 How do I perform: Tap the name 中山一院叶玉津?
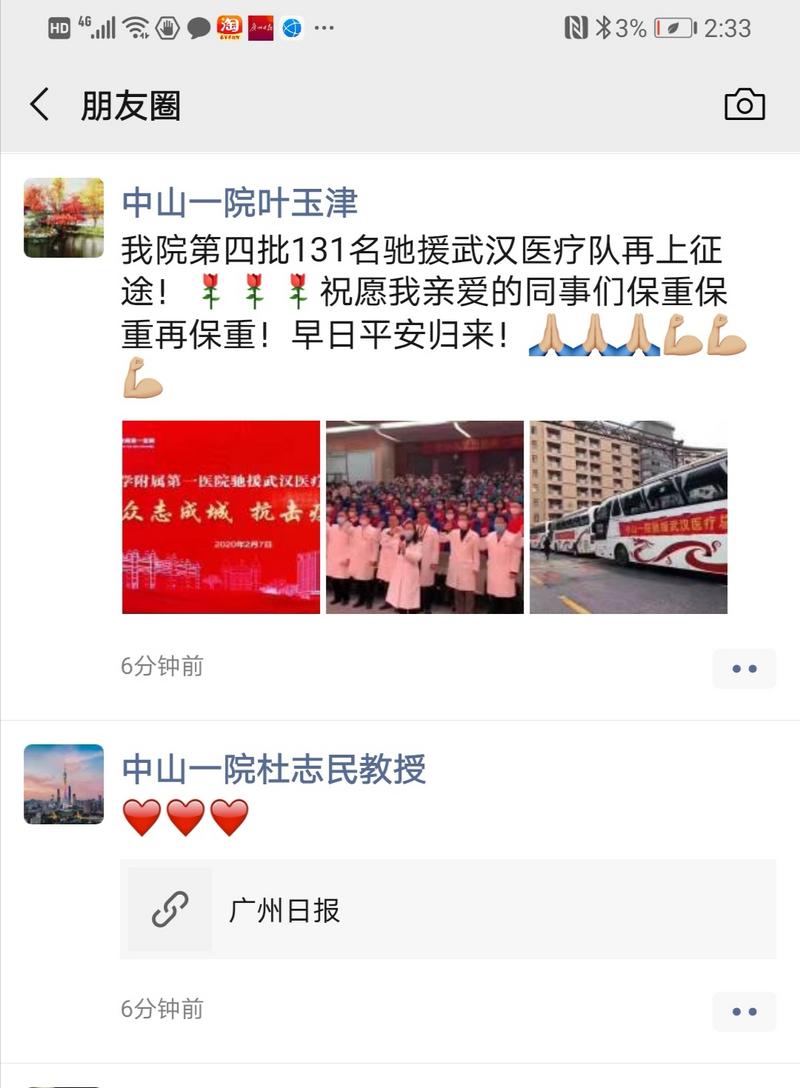pos(239,203)
